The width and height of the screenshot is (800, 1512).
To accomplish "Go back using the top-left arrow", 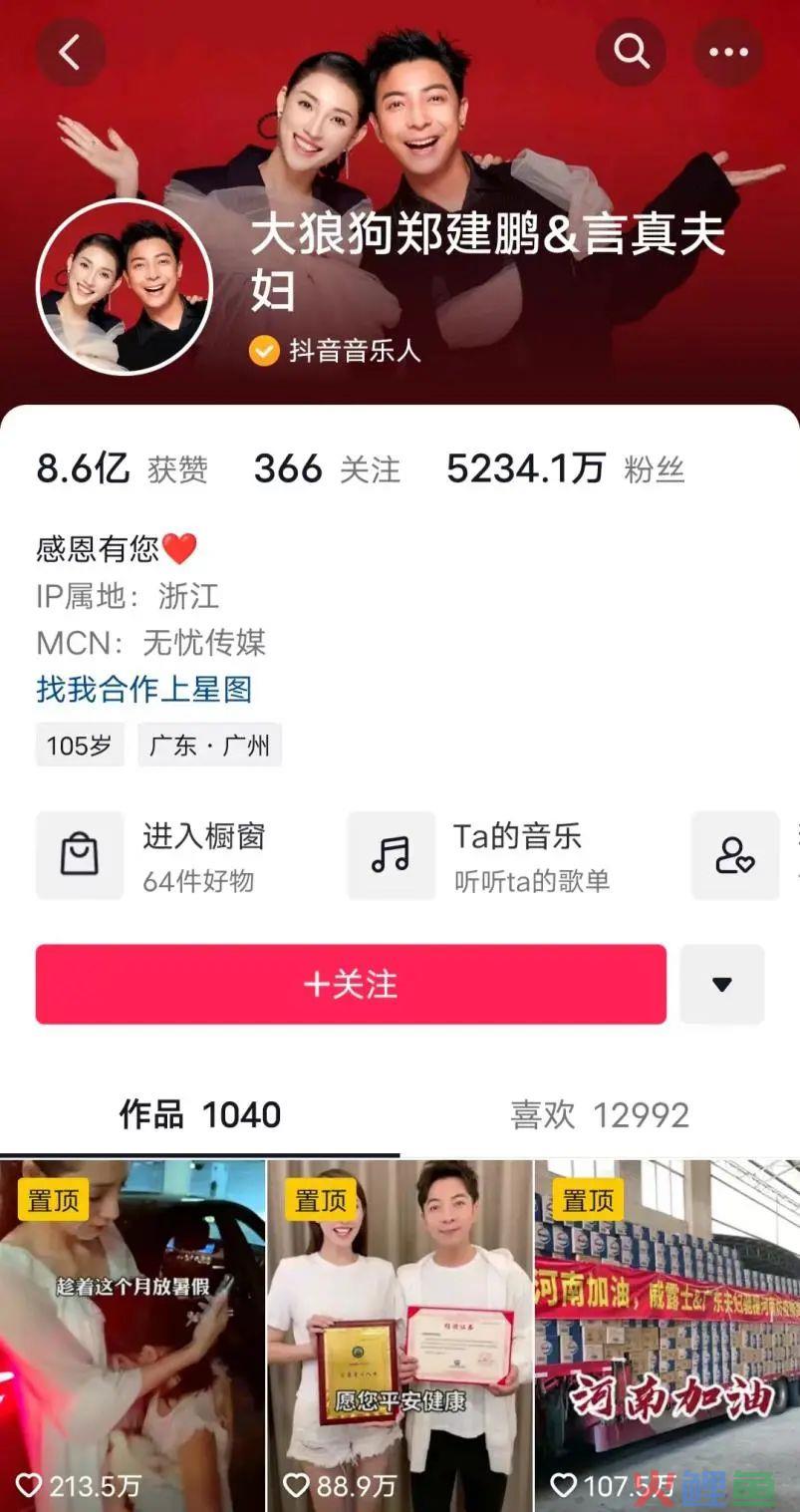I will (71, 53).
